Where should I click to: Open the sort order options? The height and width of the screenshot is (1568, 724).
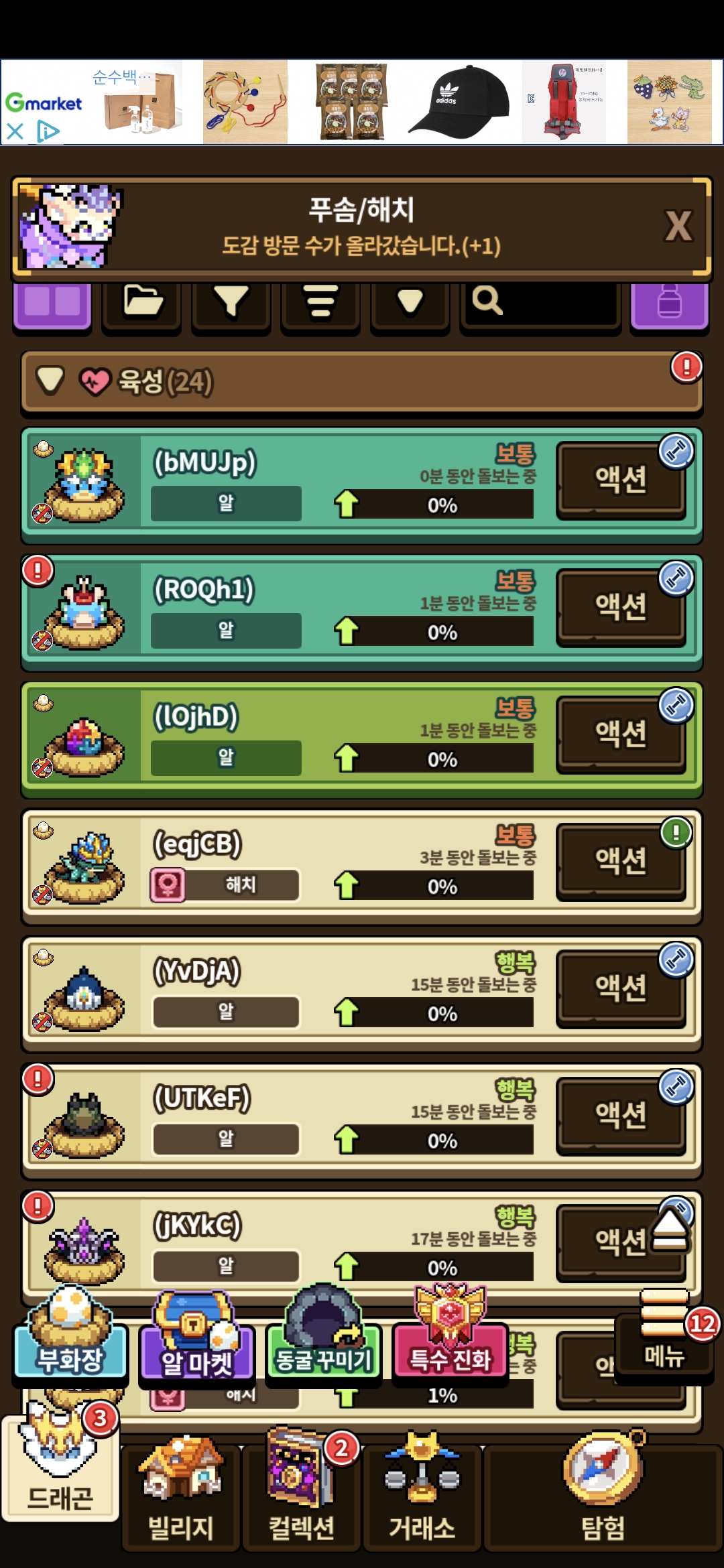pos(320,303)
